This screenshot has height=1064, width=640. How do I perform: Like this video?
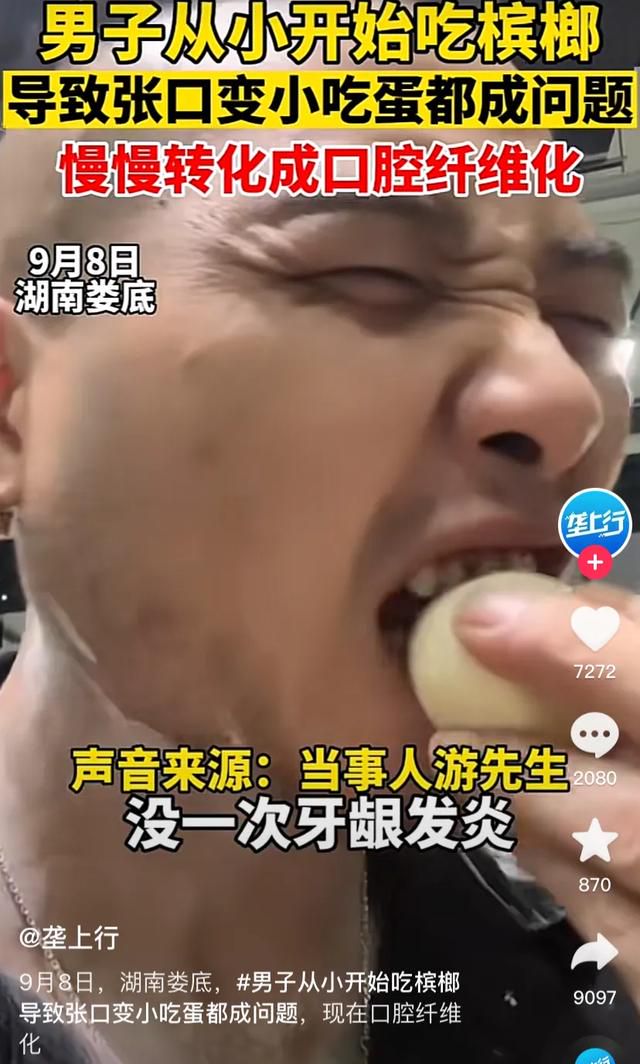coord(594,628)
